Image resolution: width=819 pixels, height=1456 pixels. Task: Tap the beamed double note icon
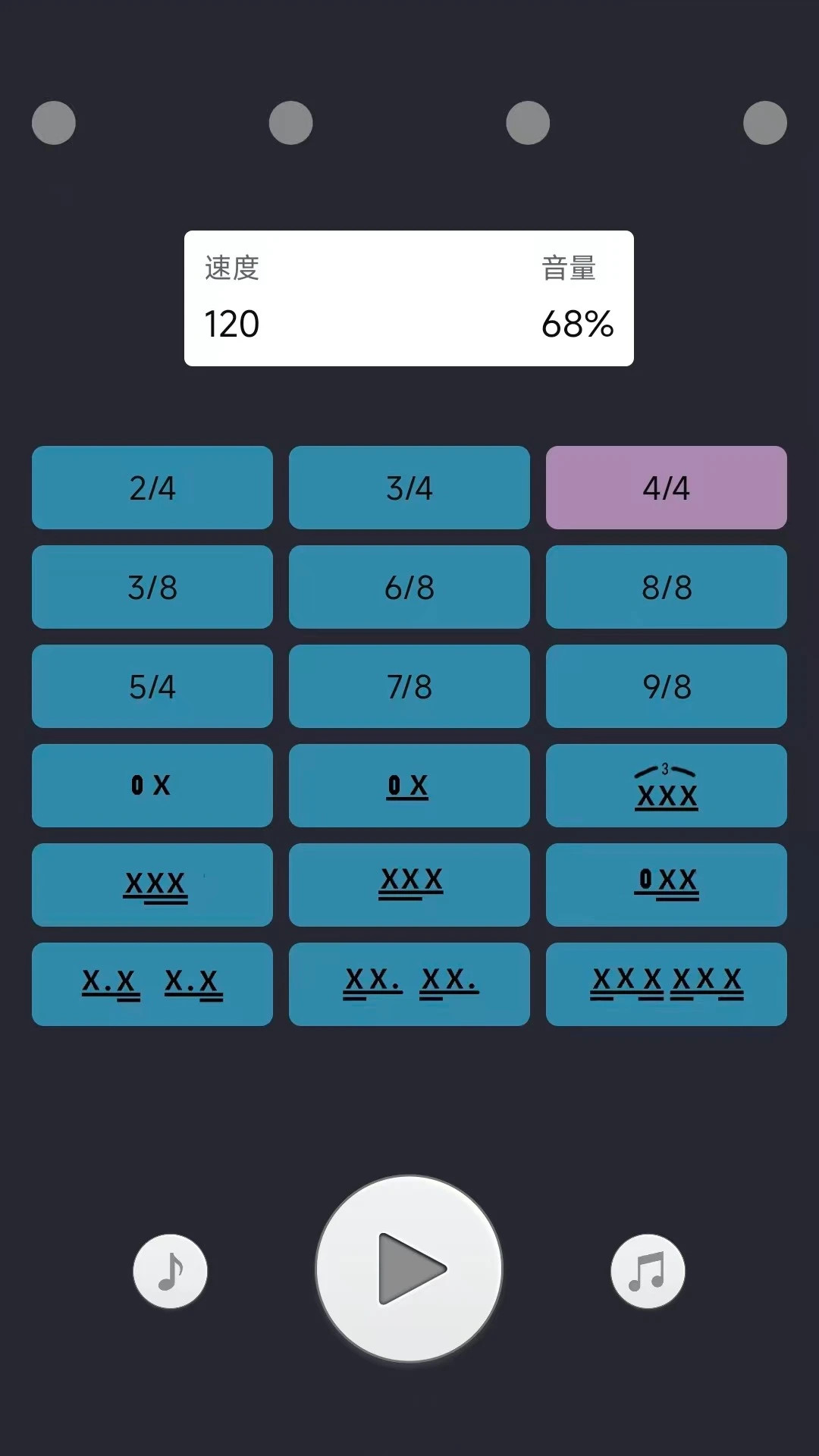(648, 1271)
